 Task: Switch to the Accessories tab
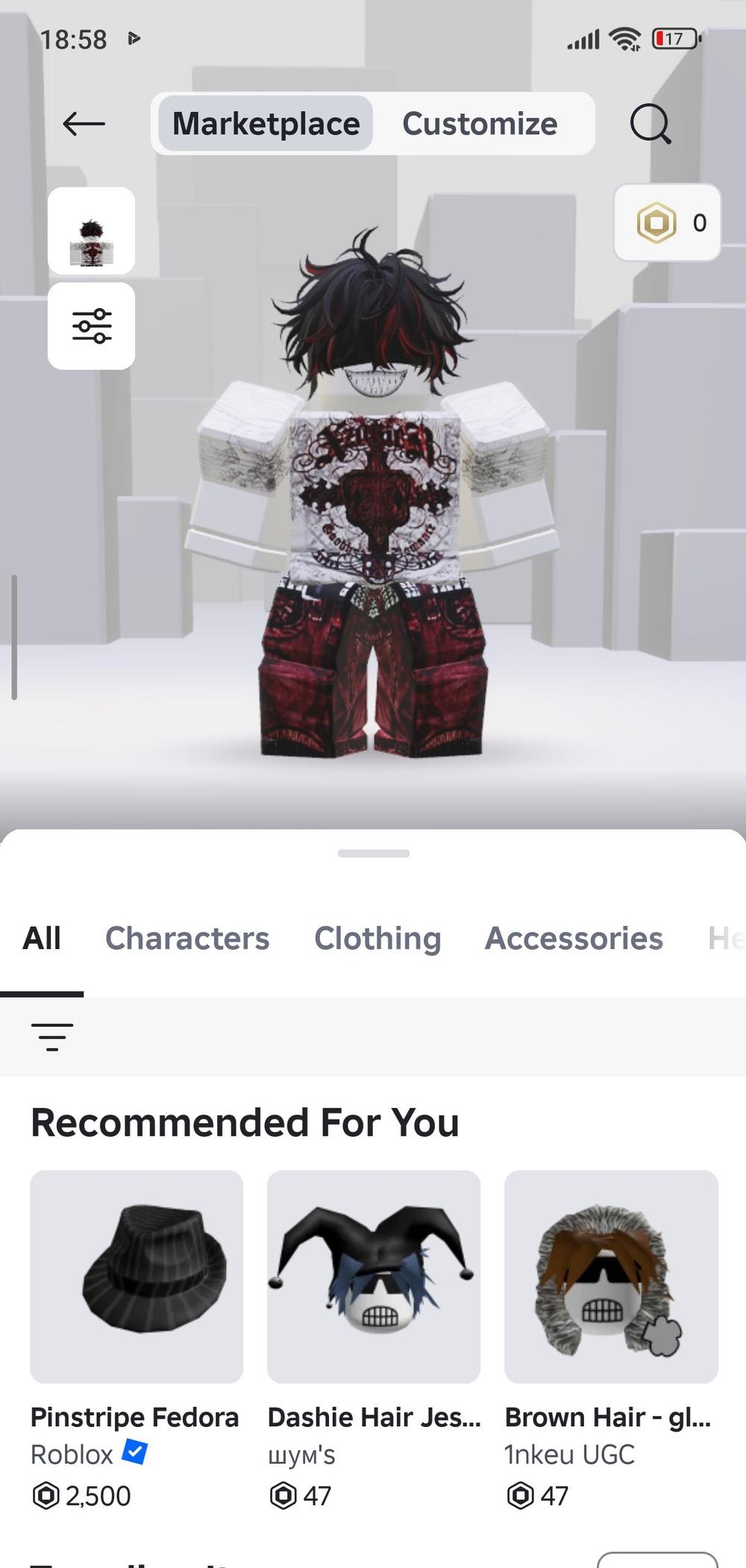(x=574, y=938)
